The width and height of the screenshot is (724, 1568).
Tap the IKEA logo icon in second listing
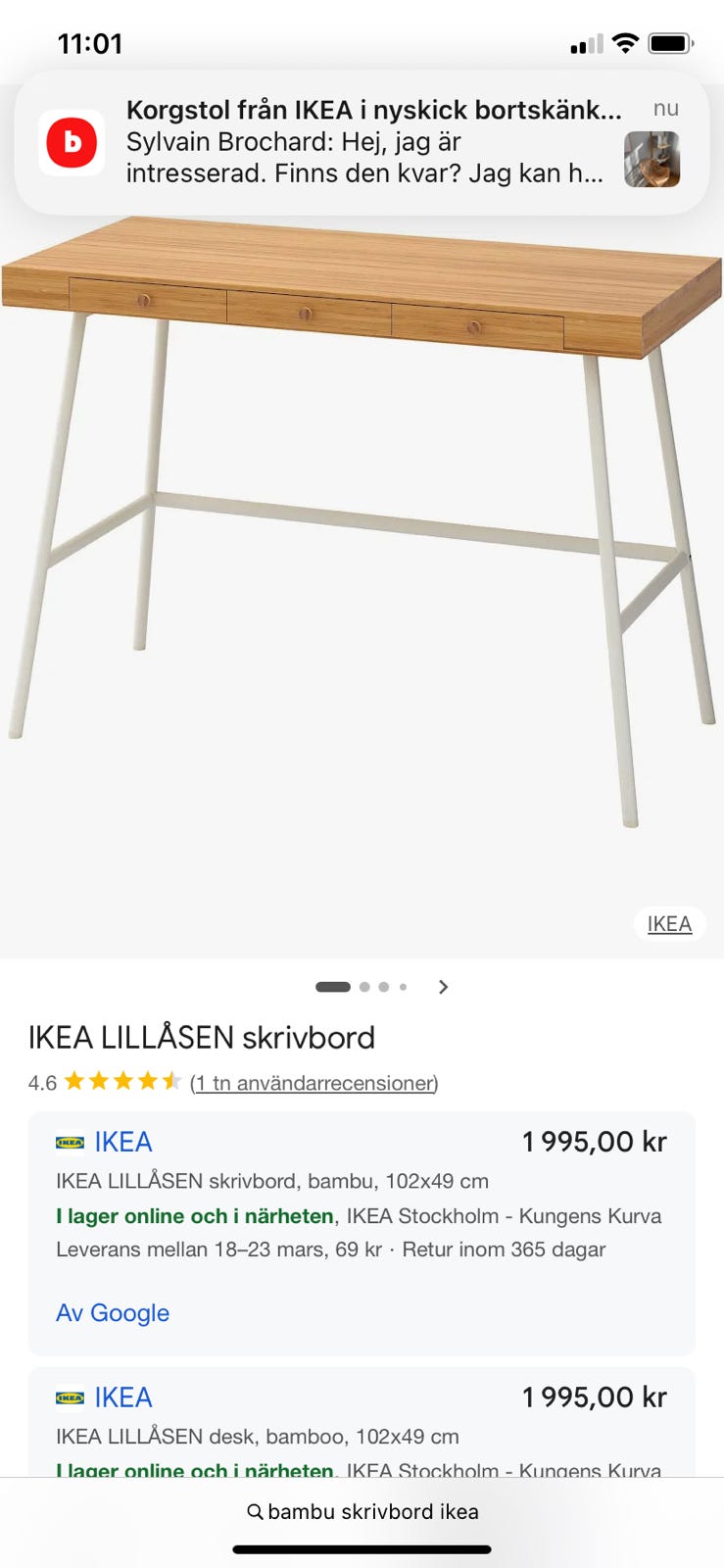(68, 1397)
